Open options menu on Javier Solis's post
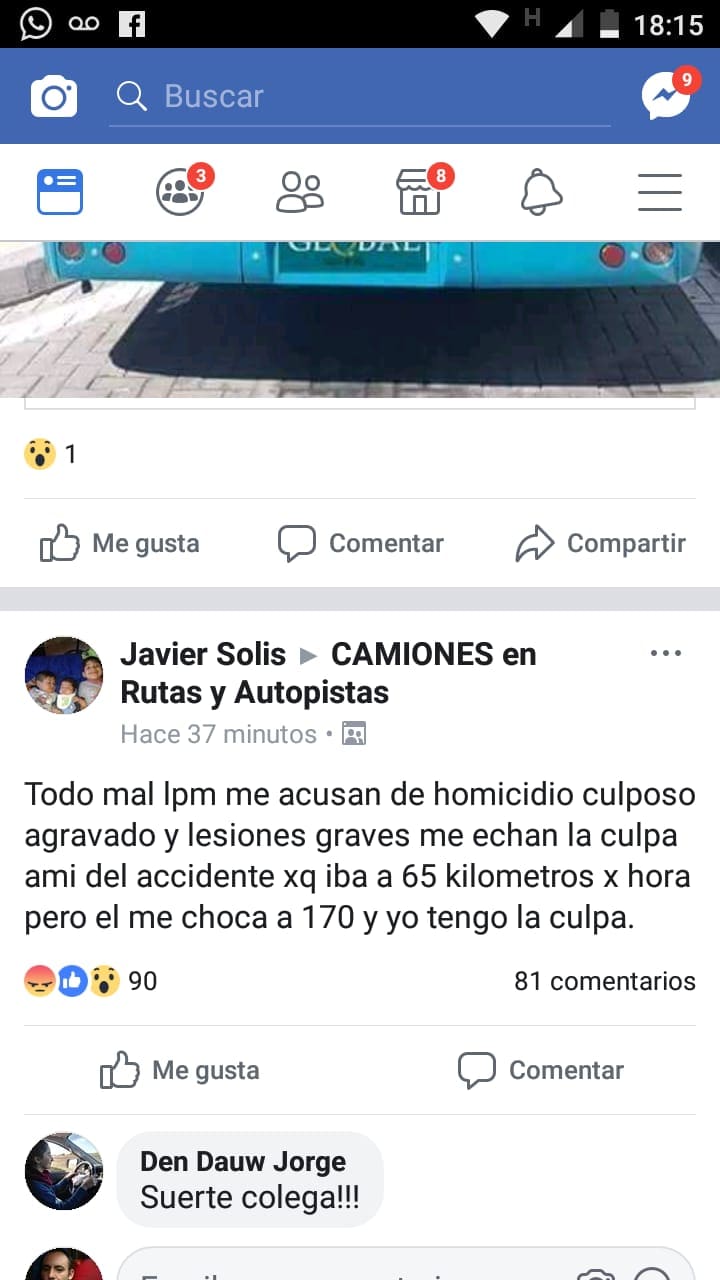720x1280 pixels. tap(665, 654)
